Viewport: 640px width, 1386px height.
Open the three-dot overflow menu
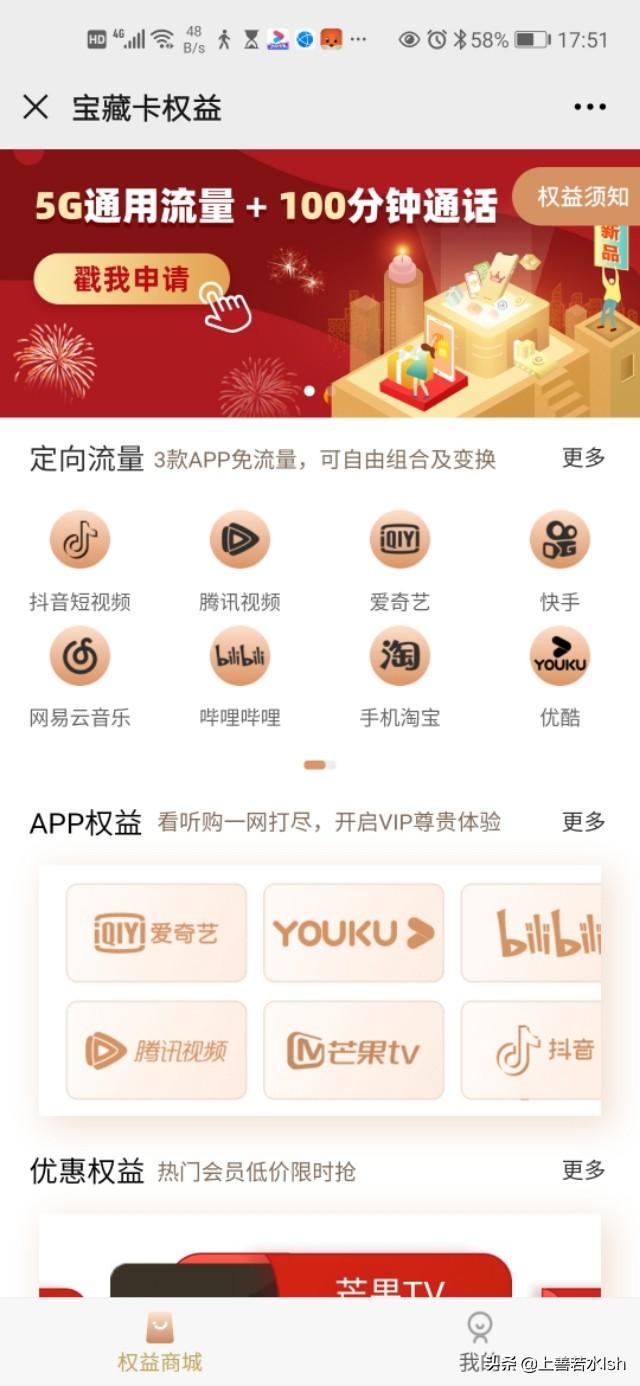tap(590, 107)
